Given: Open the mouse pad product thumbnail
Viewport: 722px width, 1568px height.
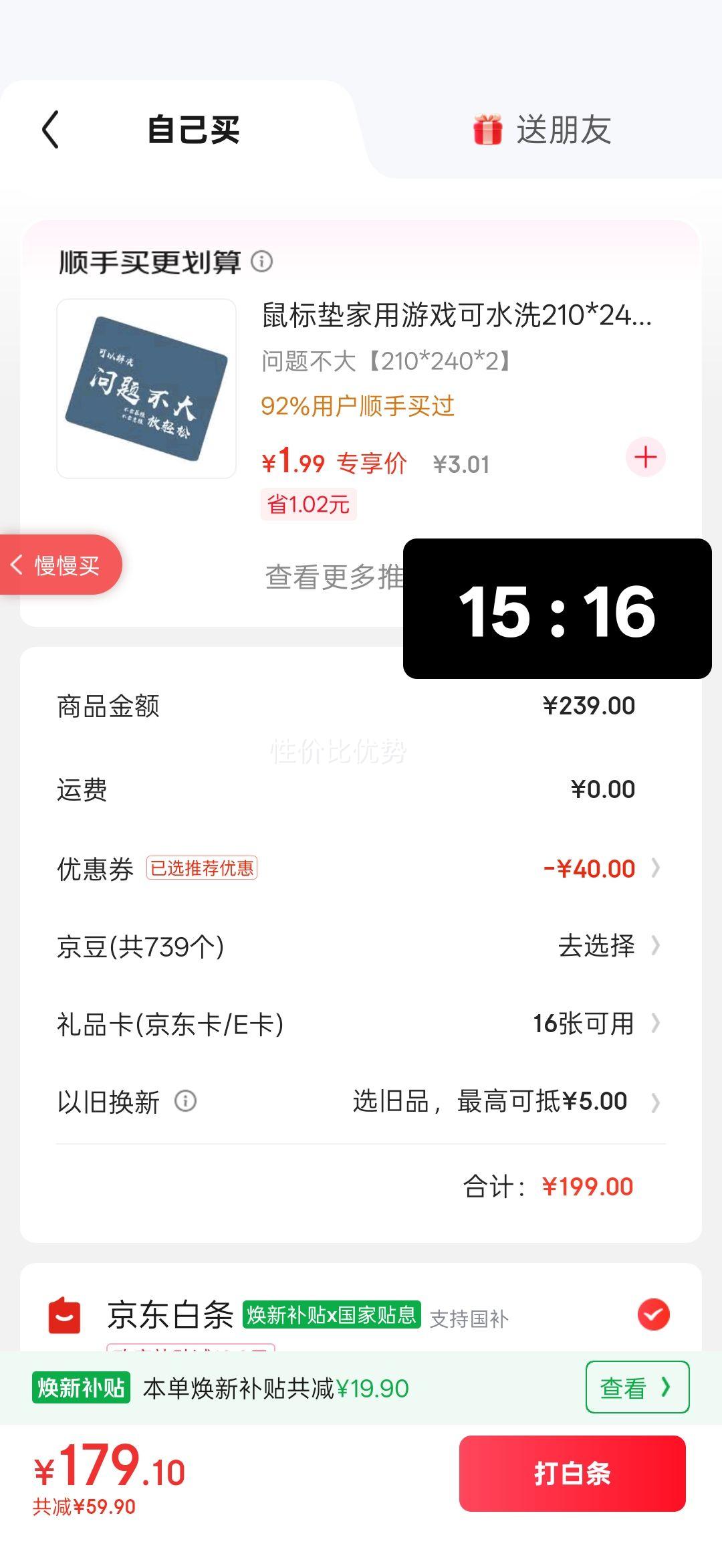Looking at the screenshot, I should tap(144, 388).
